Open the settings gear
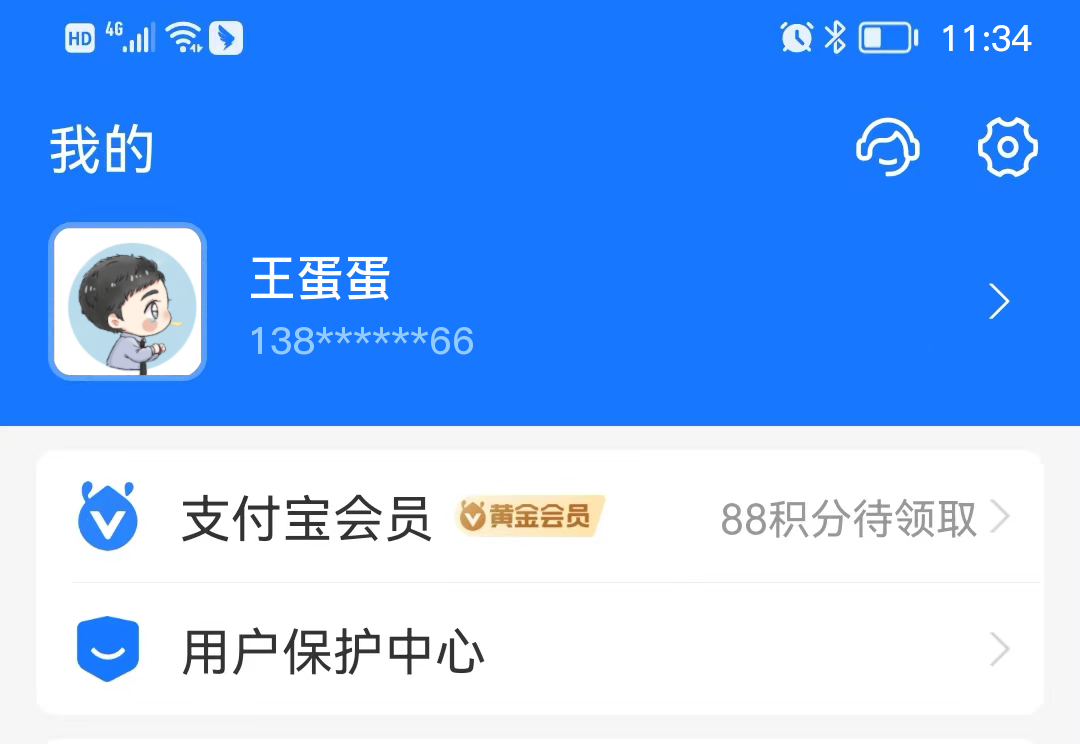This screenshot has height=744, width=1080. click(1007, 148)
